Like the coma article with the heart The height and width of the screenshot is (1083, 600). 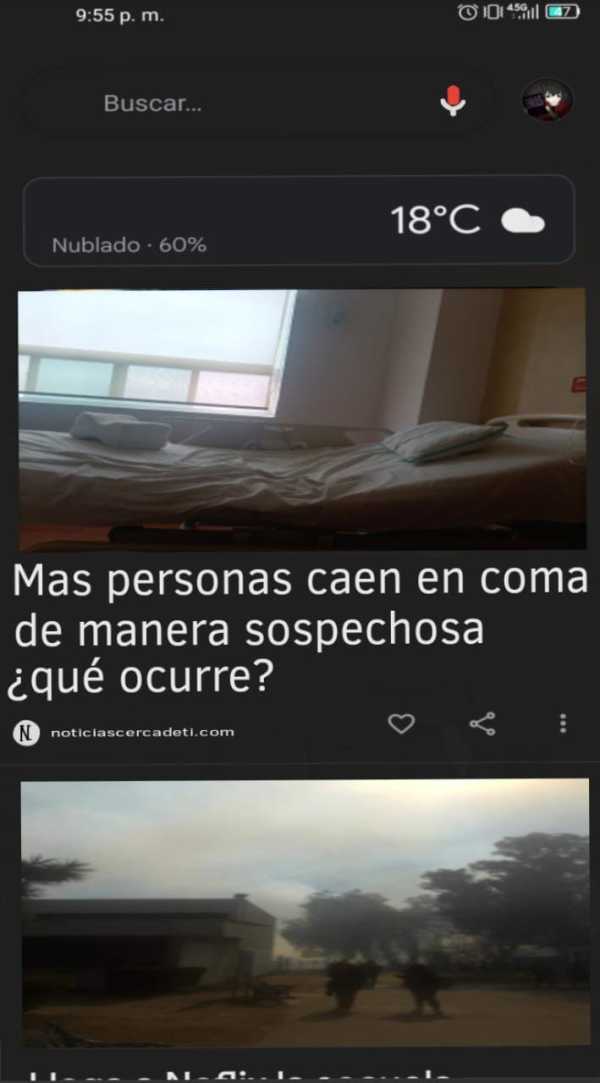pos(401,724)
